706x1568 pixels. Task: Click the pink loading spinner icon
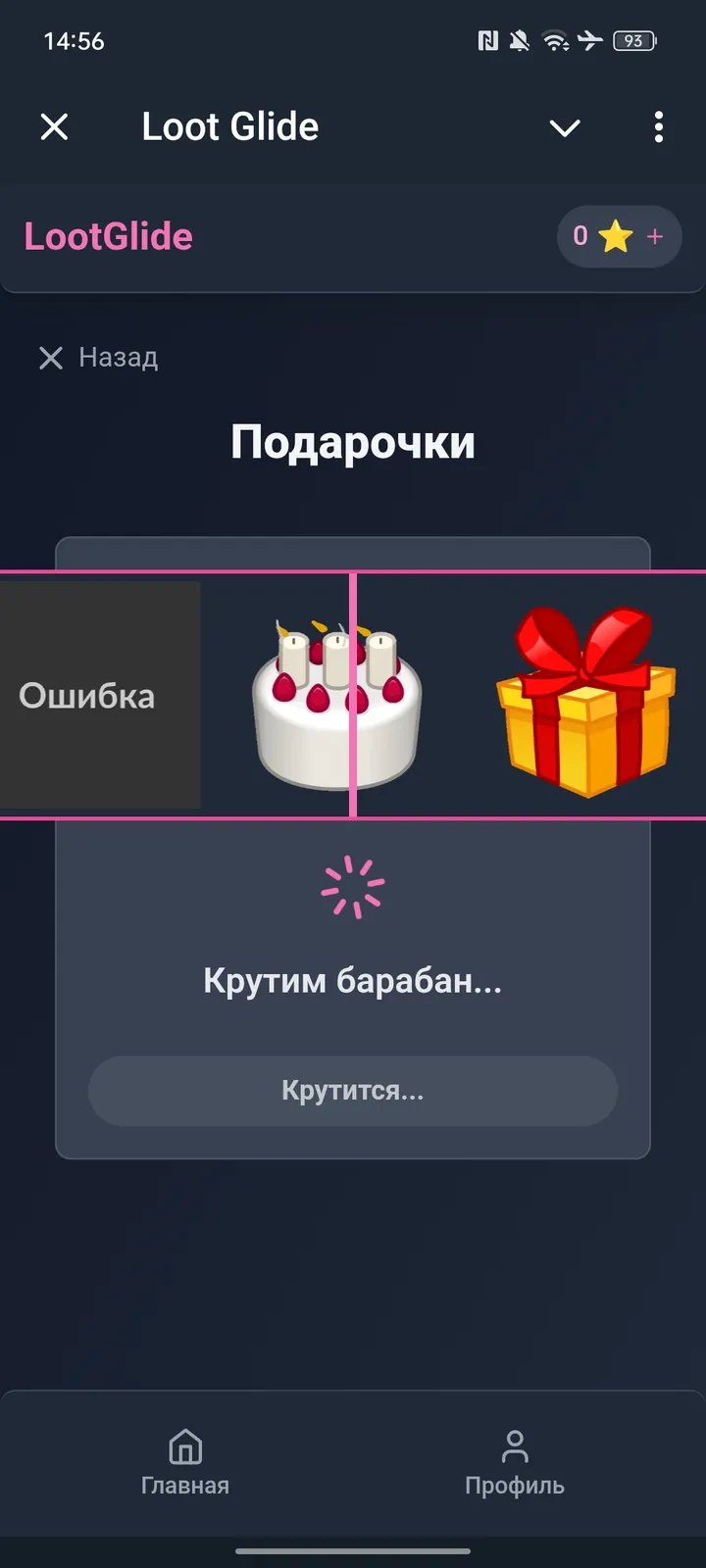point(353,885)
